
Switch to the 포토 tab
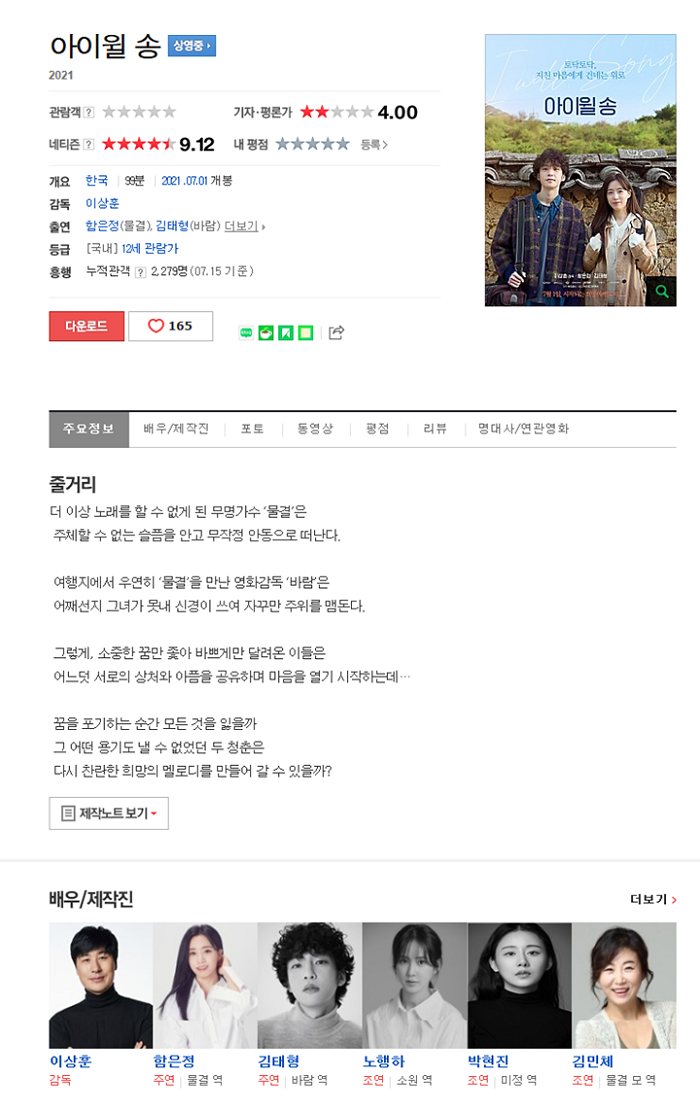(x=252, y=429)
